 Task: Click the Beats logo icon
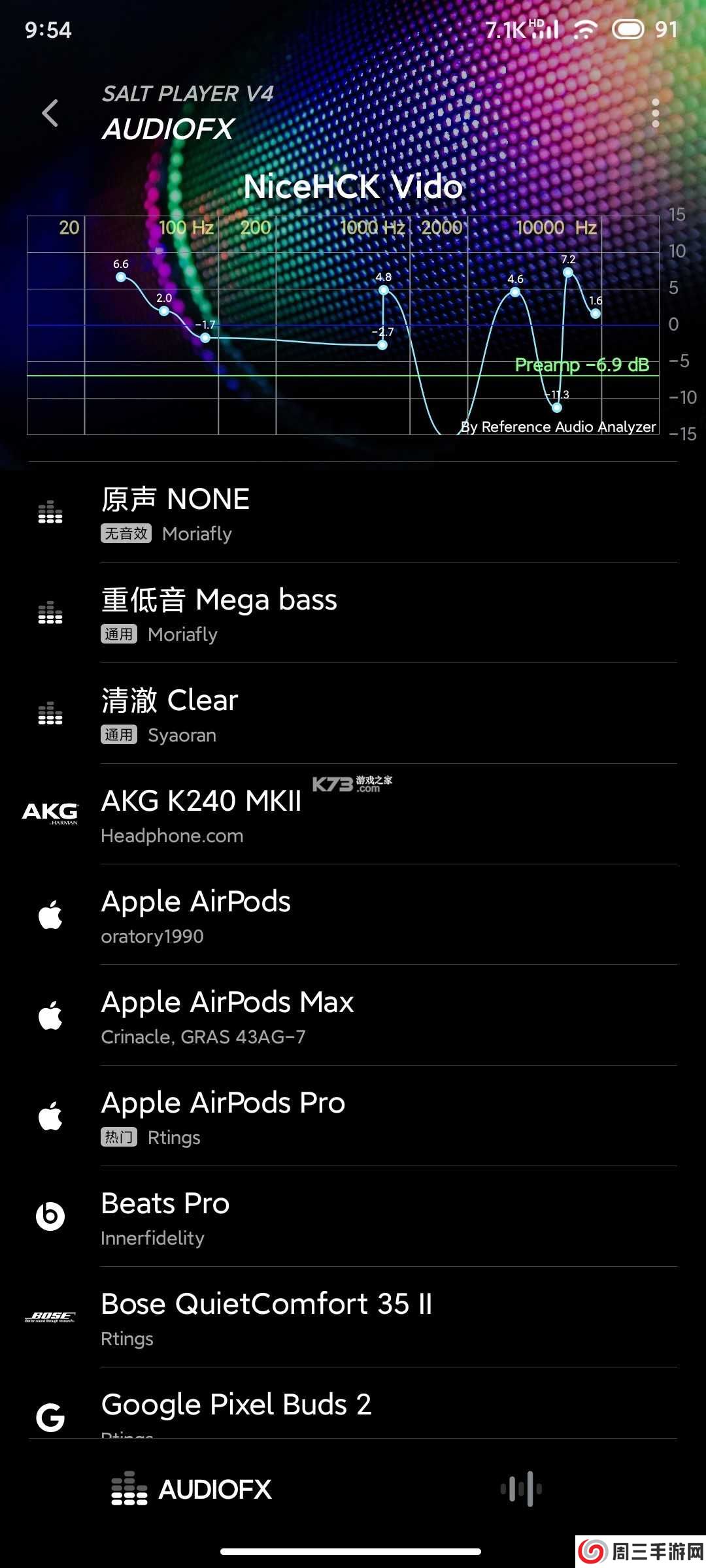(x=49, y=1215)
